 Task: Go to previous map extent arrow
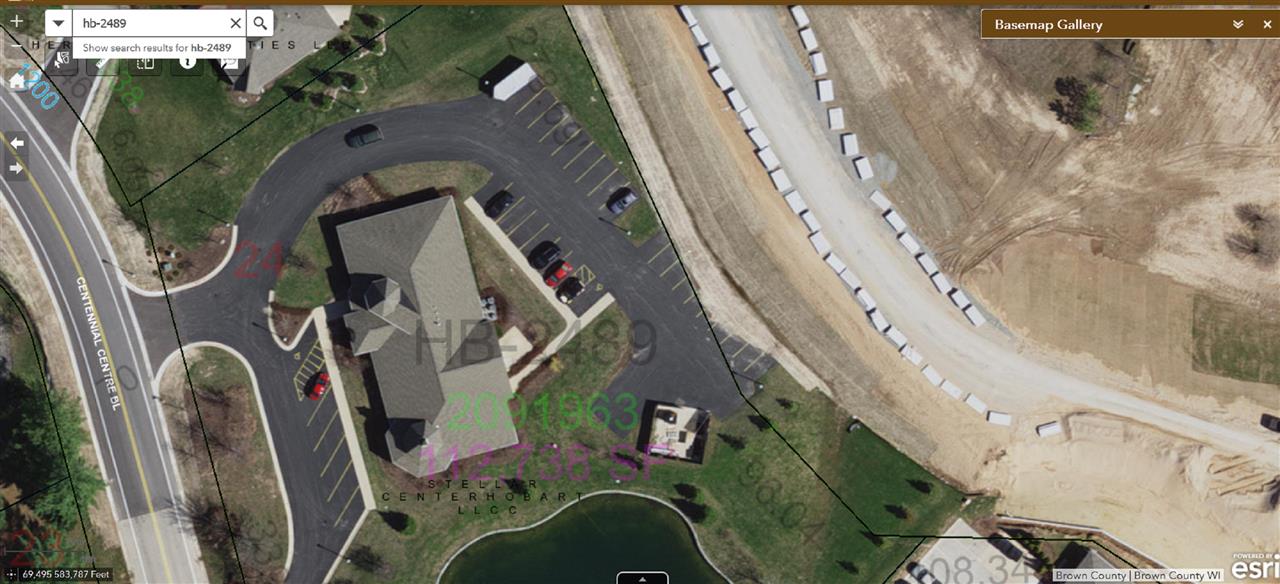[16, 143]
